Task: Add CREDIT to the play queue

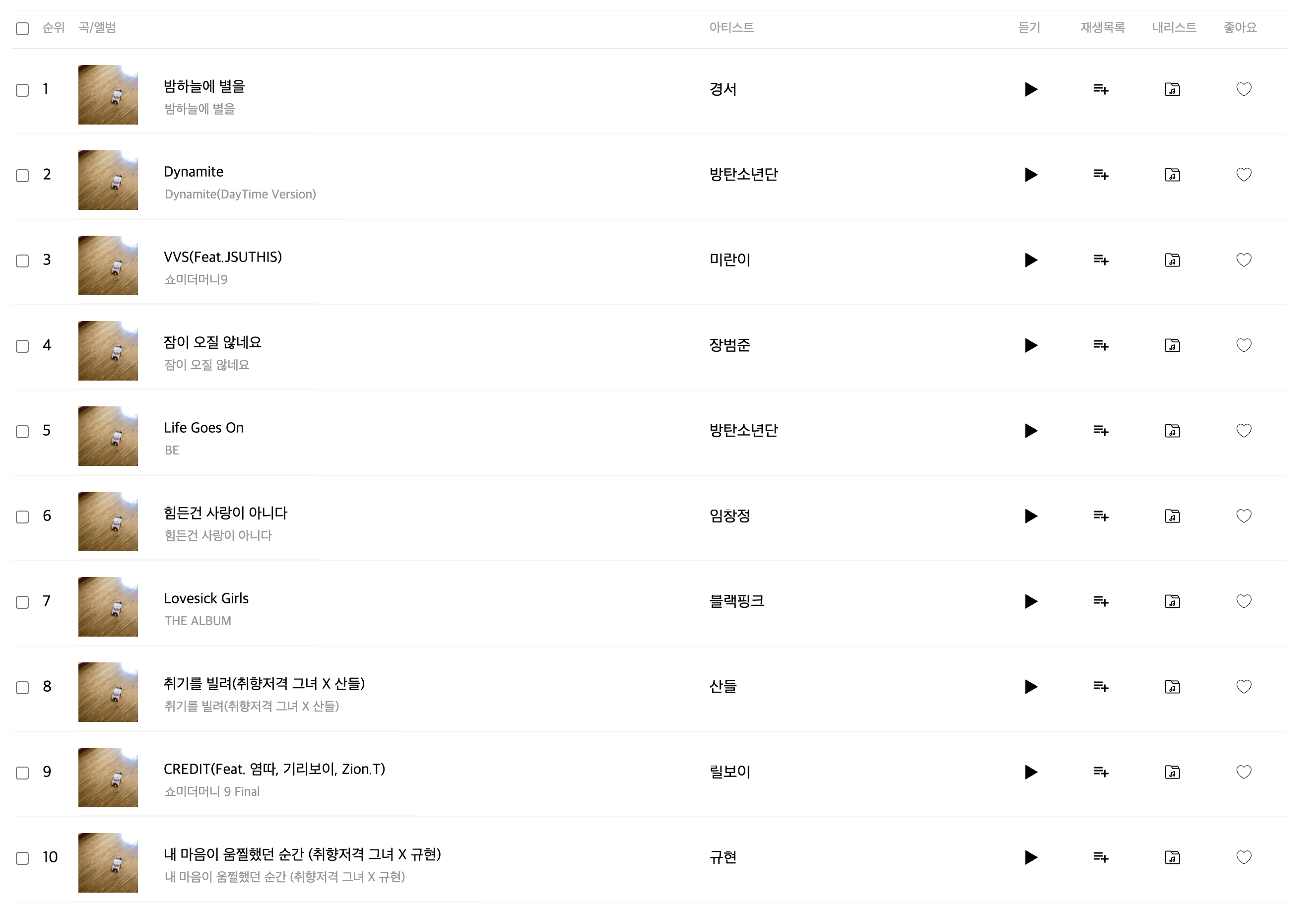Action: [1100, 773]
